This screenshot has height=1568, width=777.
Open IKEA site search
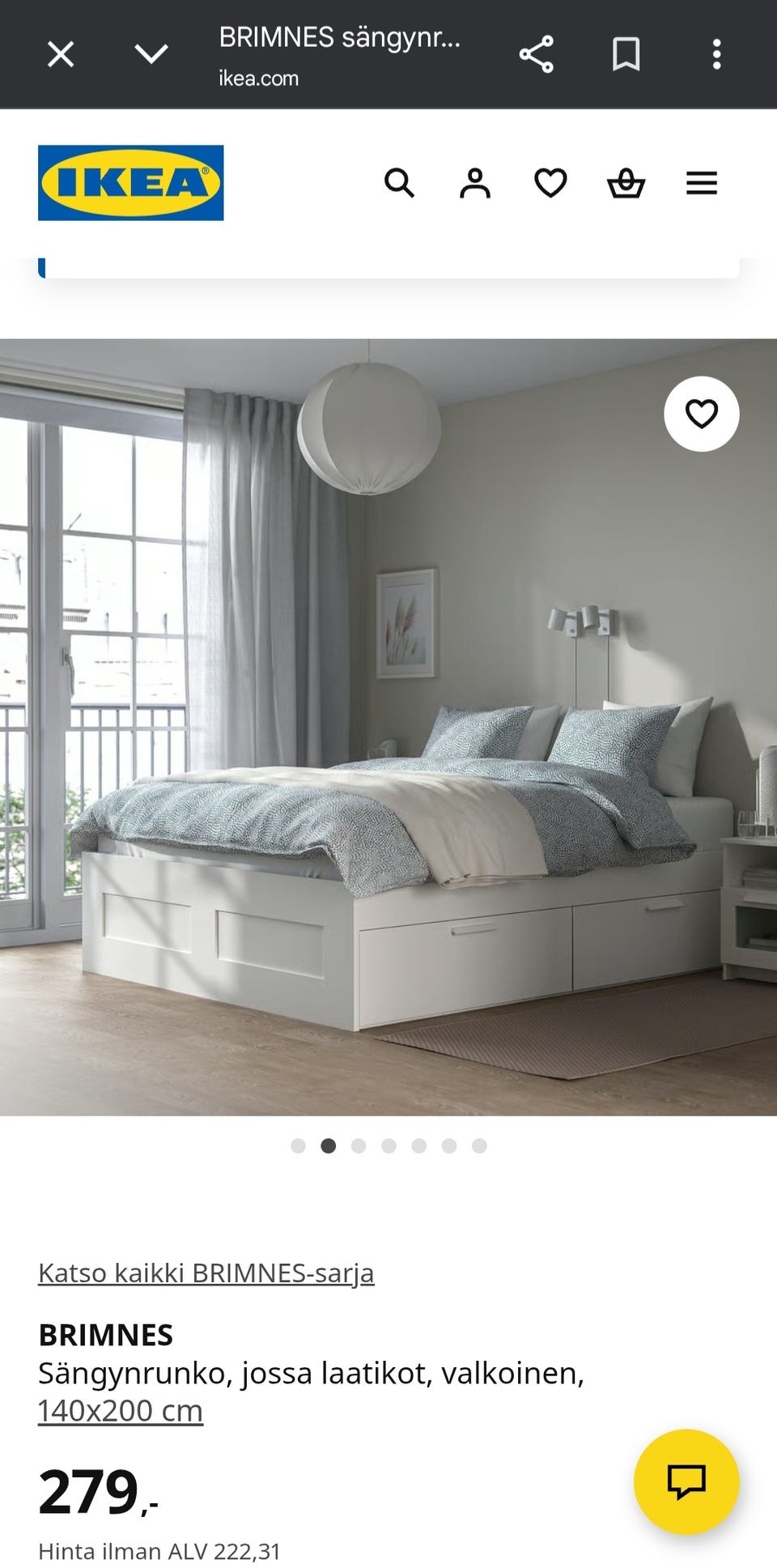point(399,183)
